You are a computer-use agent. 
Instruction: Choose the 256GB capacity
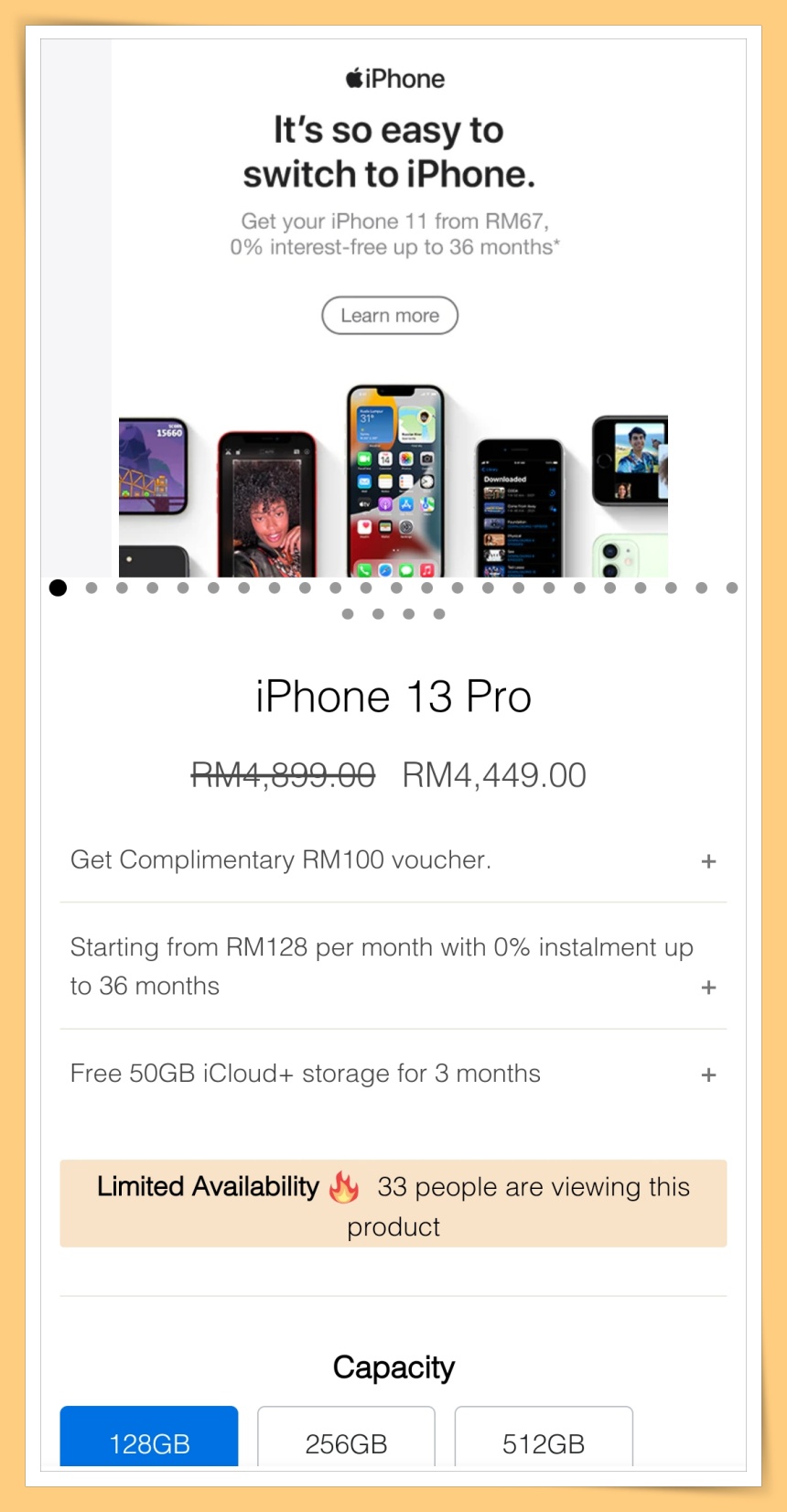click(346, 1441)
